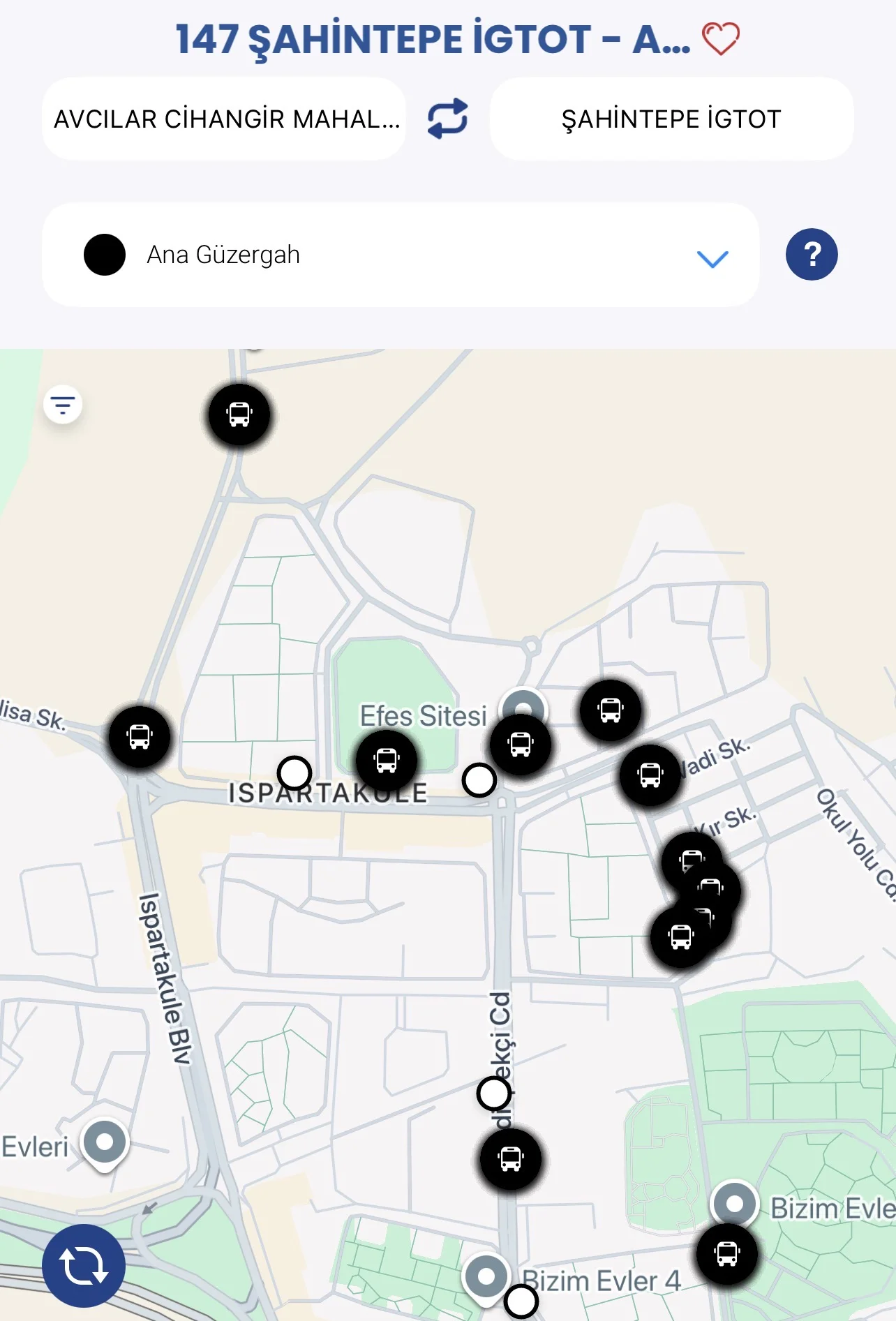Select AVCILAR CİHANGİR MAHAL... direction
The width and height of the screenshot is (896, 1321).
point(224,119)
